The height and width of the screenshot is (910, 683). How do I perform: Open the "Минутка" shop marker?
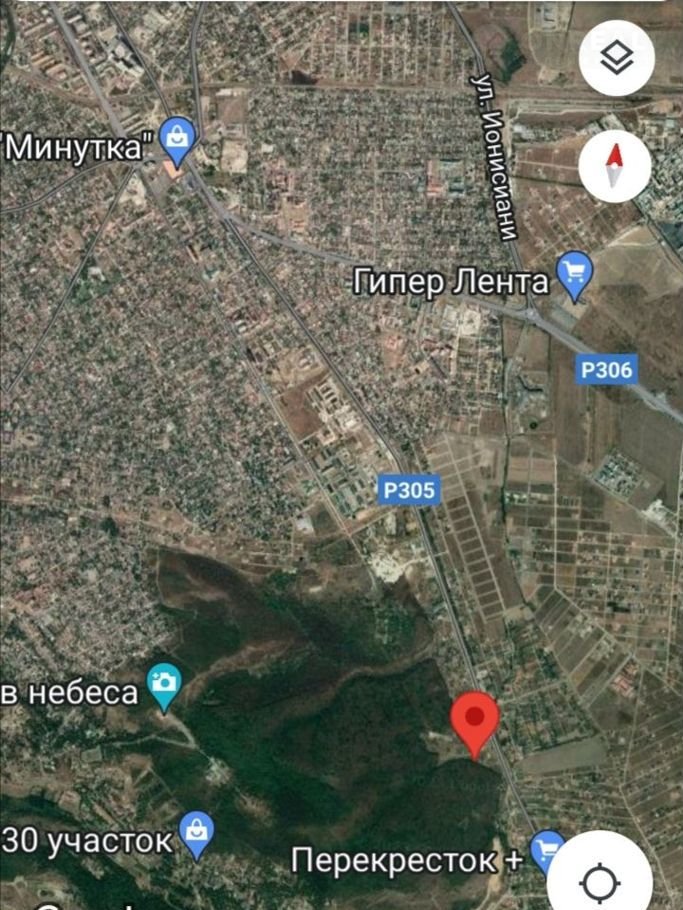pos(177,142)
